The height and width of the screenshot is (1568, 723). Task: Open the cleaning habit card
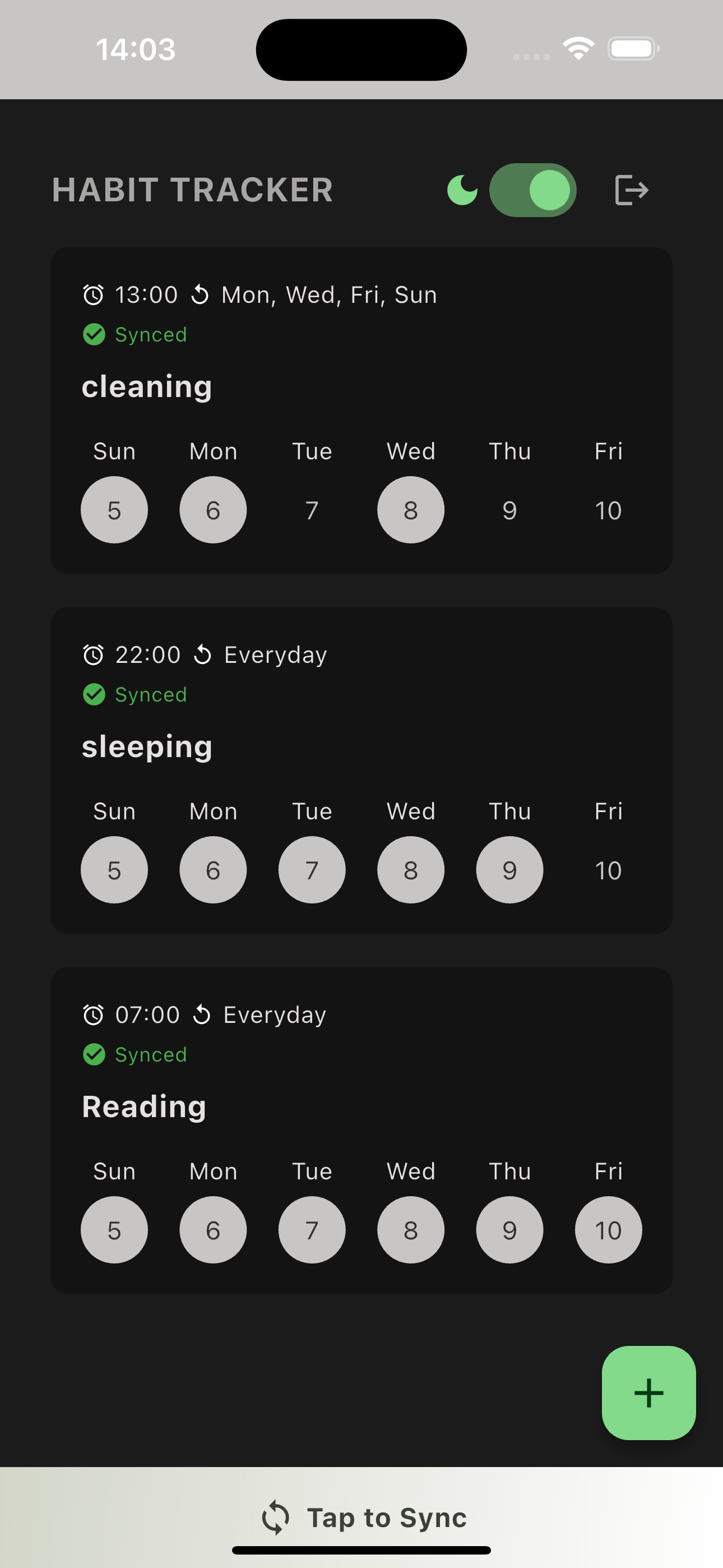[x=361, y=409]
